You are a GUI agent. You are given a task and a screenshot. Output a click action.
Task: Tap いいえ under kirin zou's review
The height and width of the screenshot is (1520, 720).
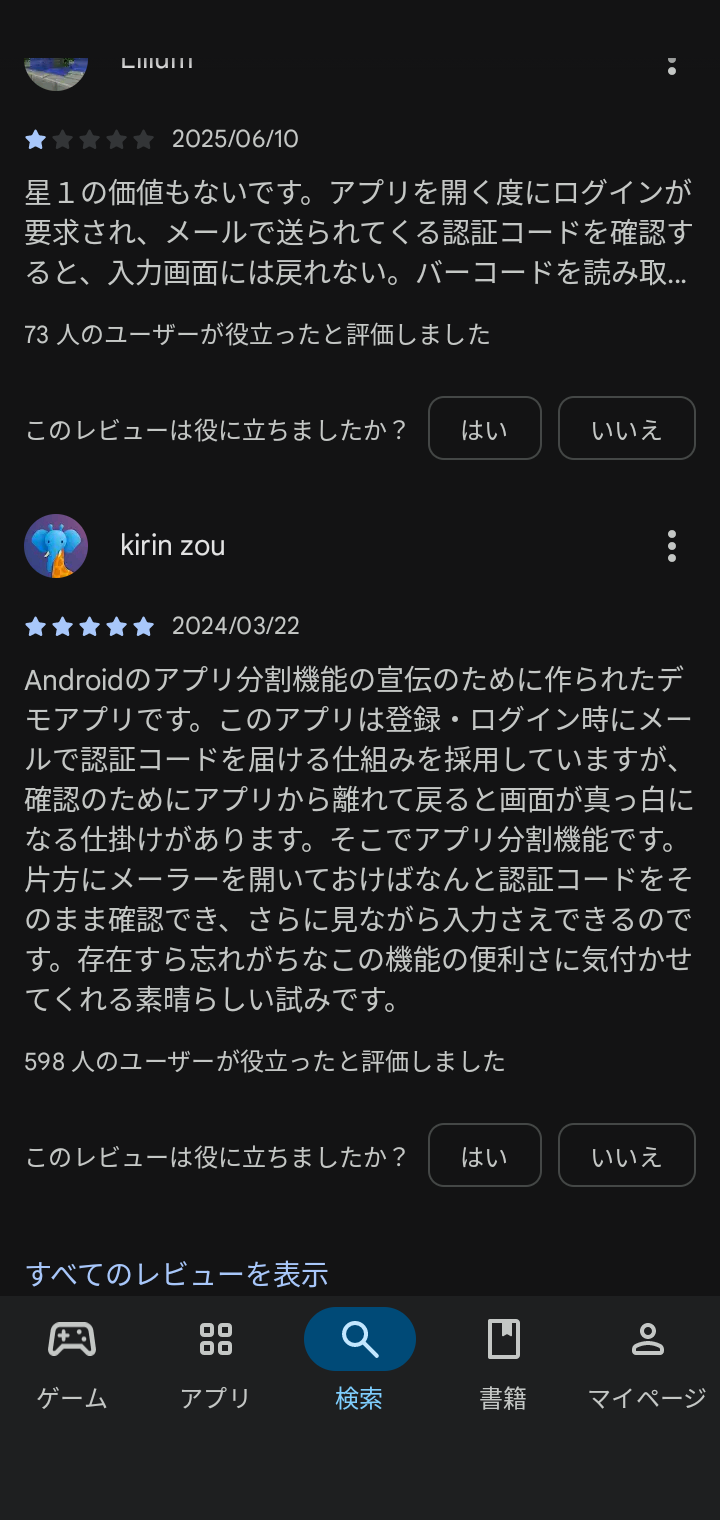pos(626,1156)
